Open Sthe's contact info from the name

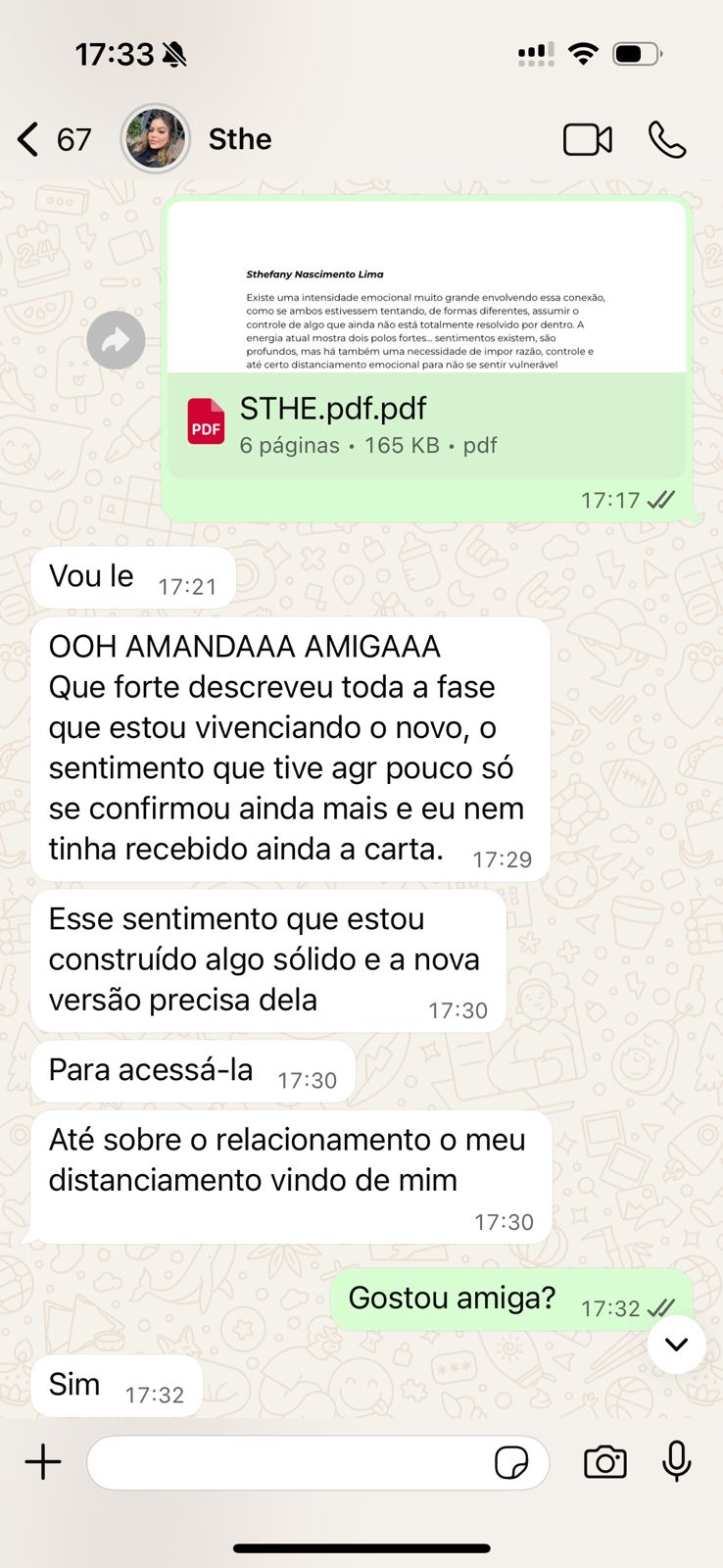(240, 139)
